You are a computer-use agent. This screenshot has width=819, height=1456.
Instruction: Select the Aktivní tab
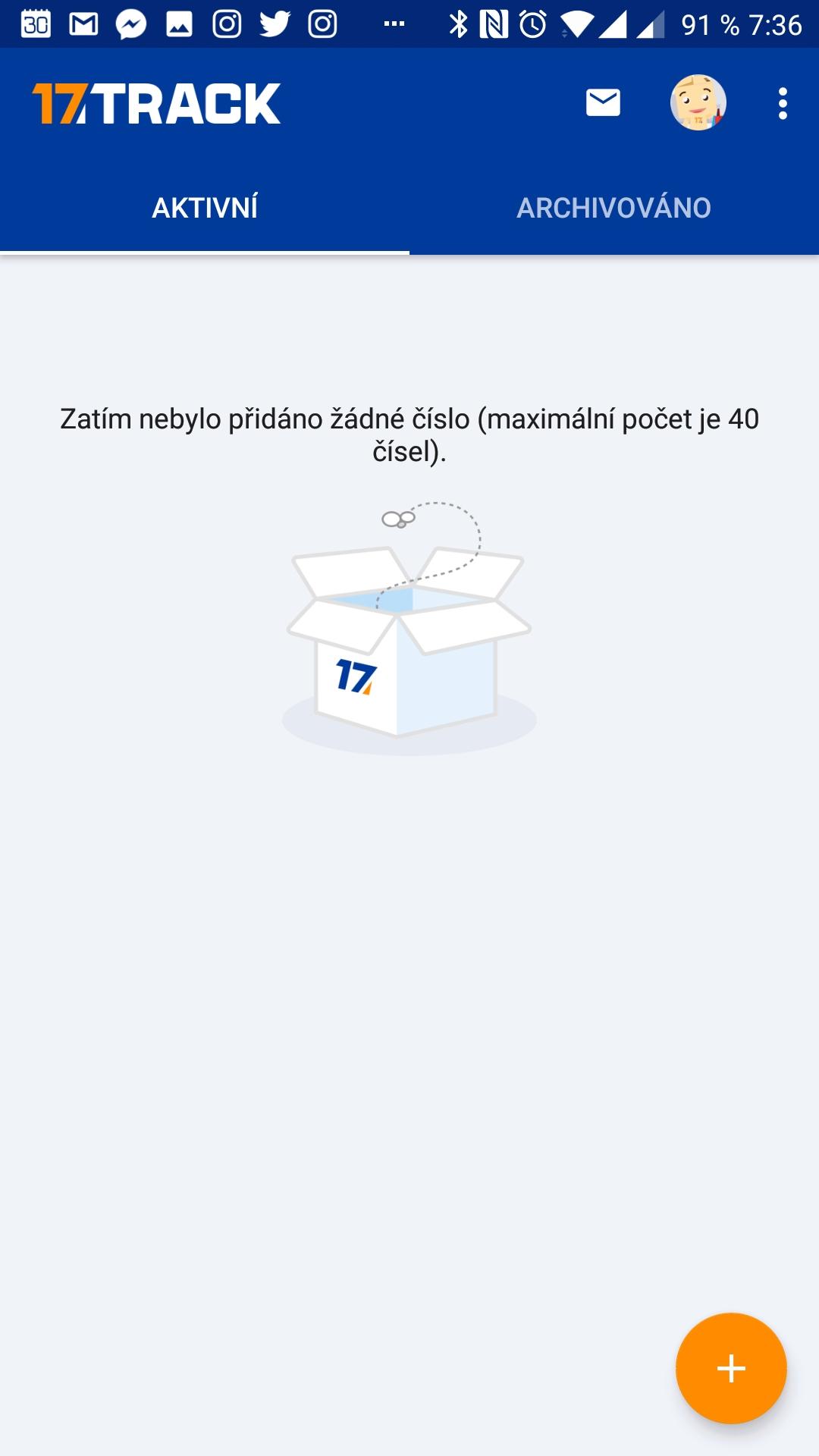205,208
